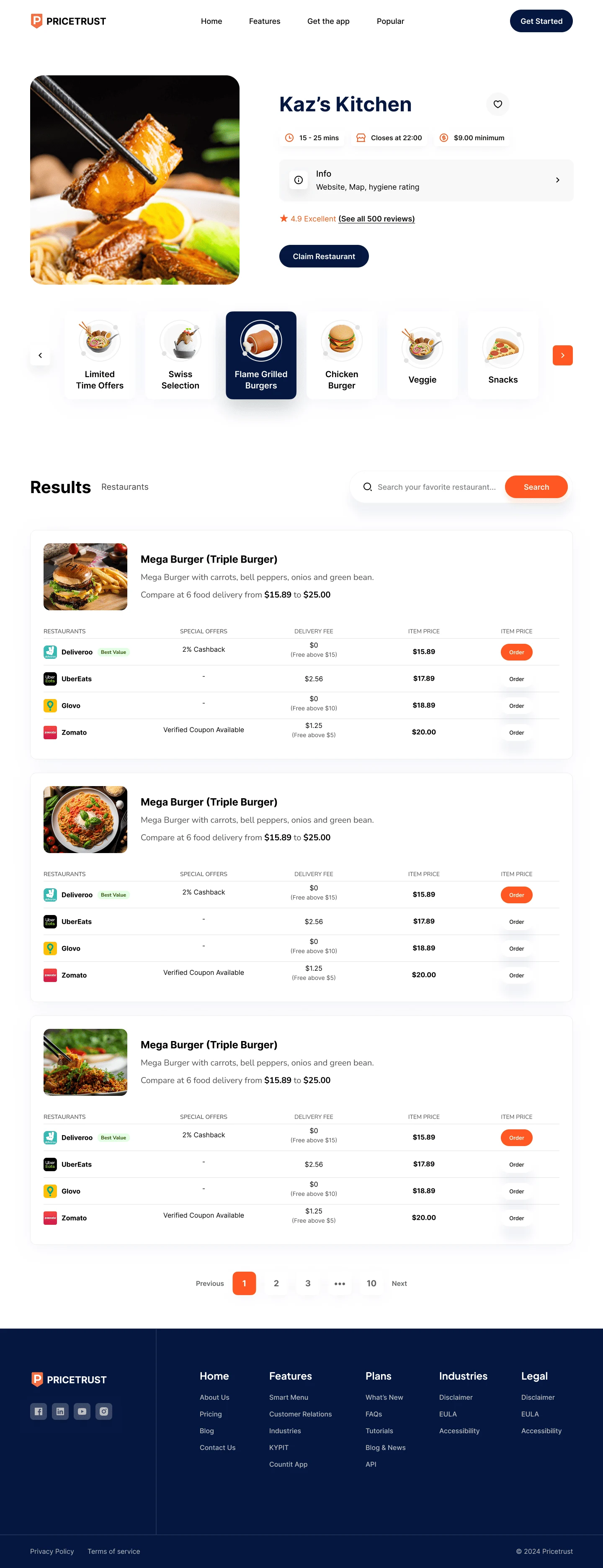Add Kaz's Kitchen to favorites
603x1568 pixels.
(x=497, y=104)
